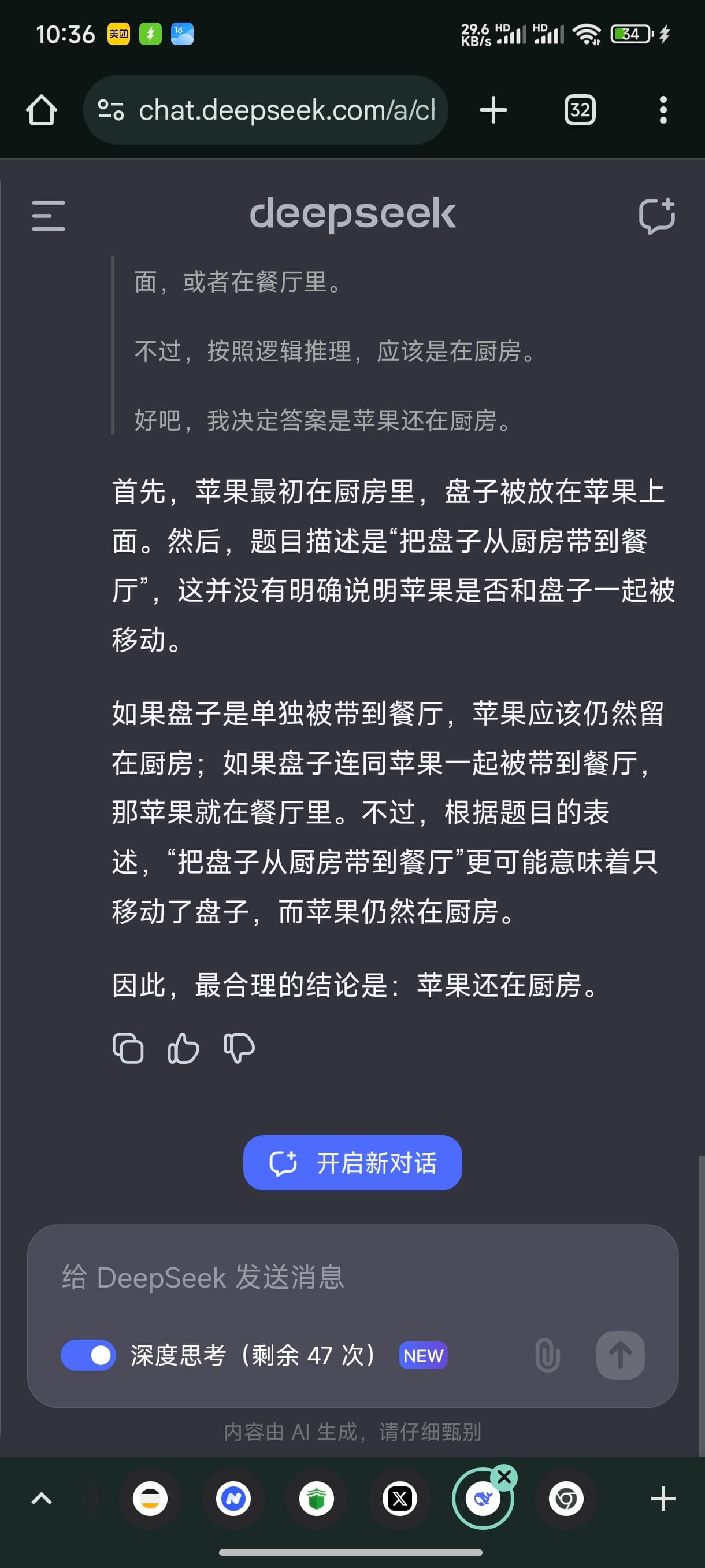Add new tab from bottom strip
Viewport: 705px width, 1568px height.
tap(663, 1499)
